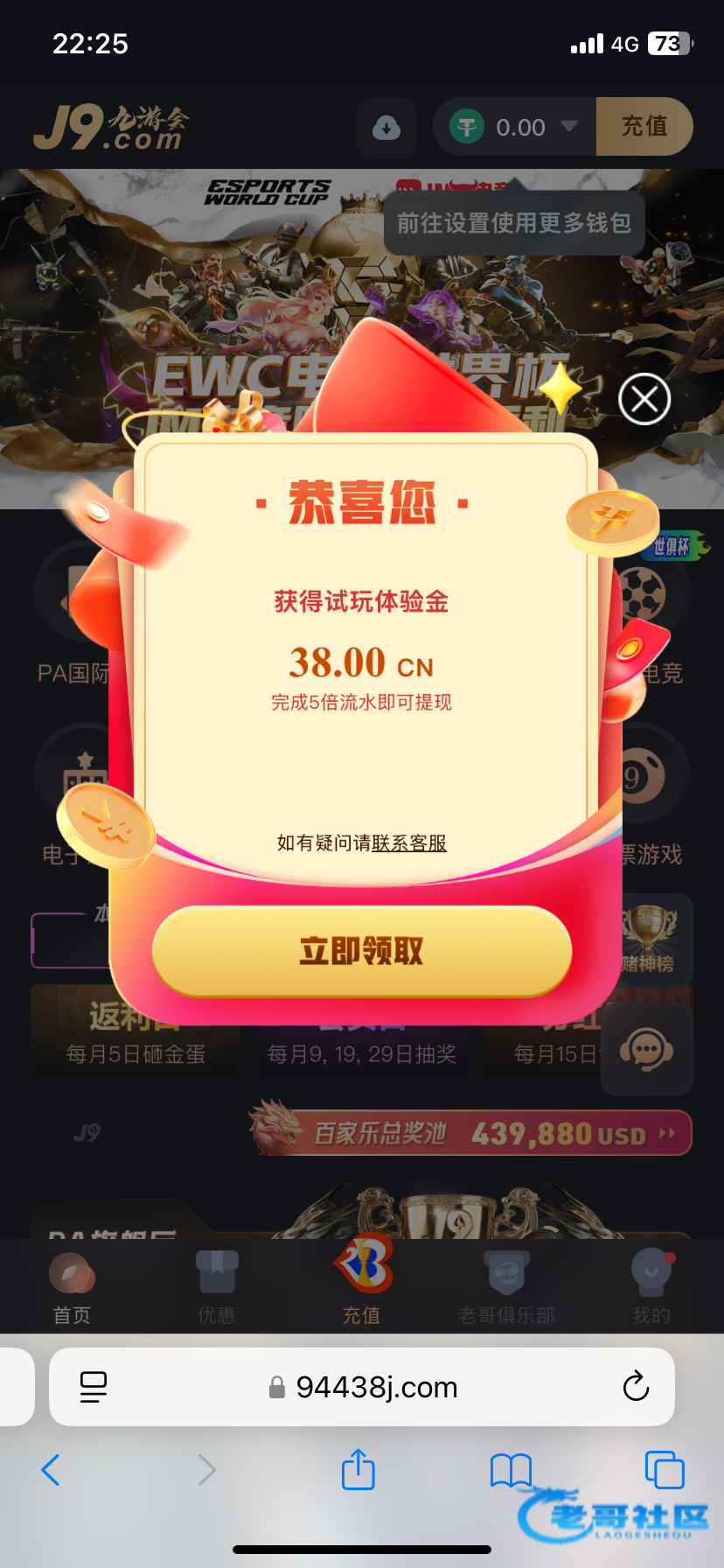Viewport: 724px width, 1568px height.
Task: Claim the bonus with 立即领取 button
Action: (x=362, y=951)
